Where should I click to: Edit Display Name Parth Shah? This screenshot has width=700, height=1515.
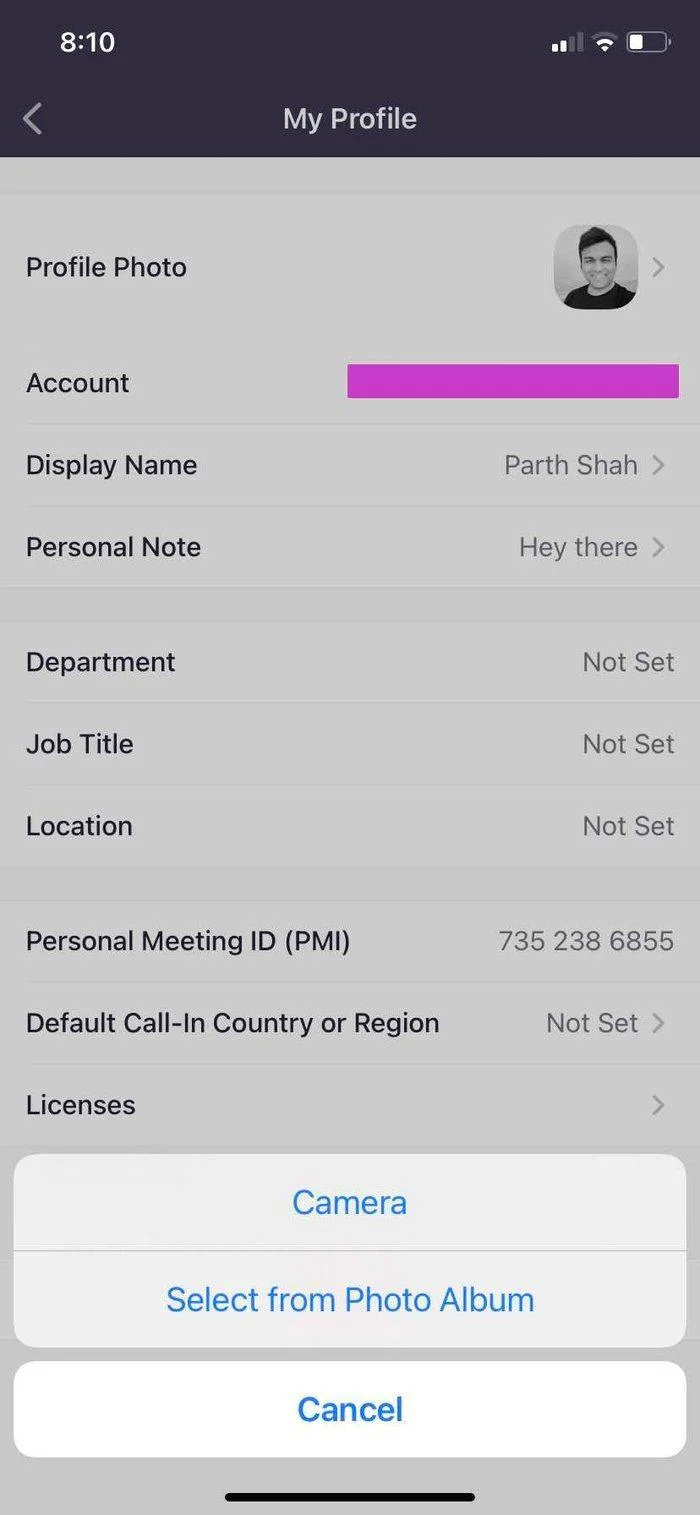pos(350,465)
